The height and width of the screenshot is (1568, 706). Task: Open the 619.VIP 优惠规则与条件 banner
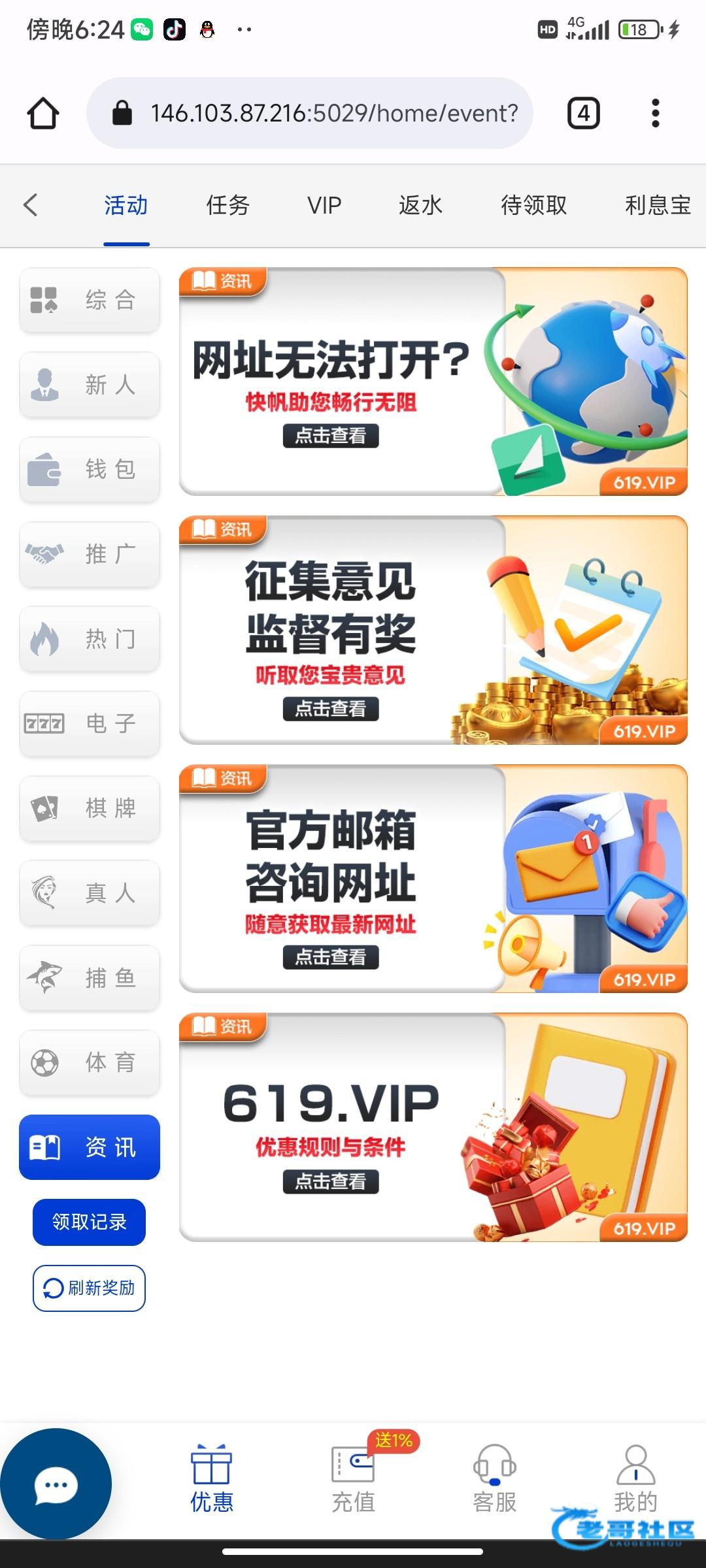[x=433, y=1127]
